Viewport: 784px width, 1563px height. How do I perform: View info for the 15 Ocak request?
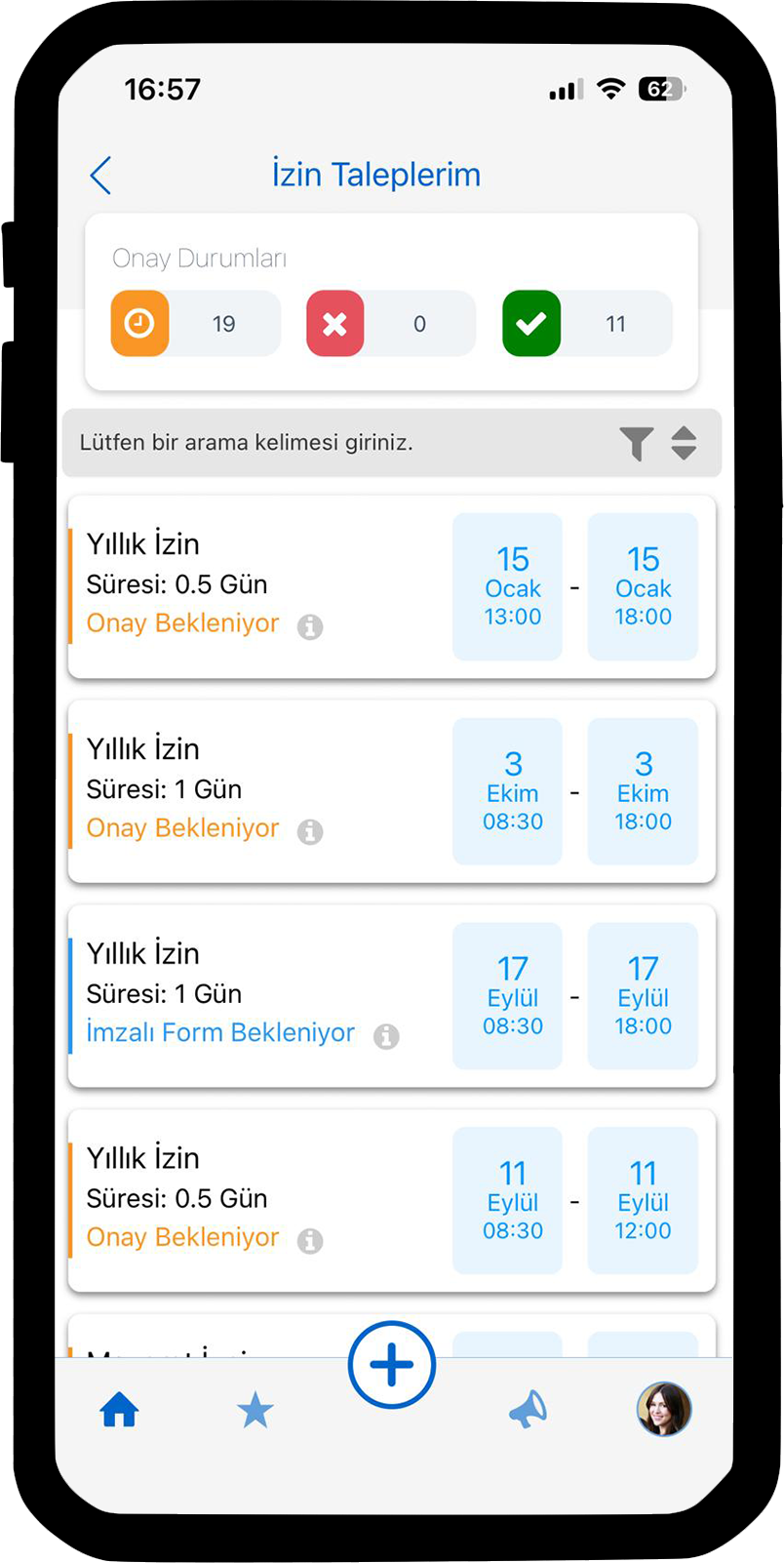310,626
